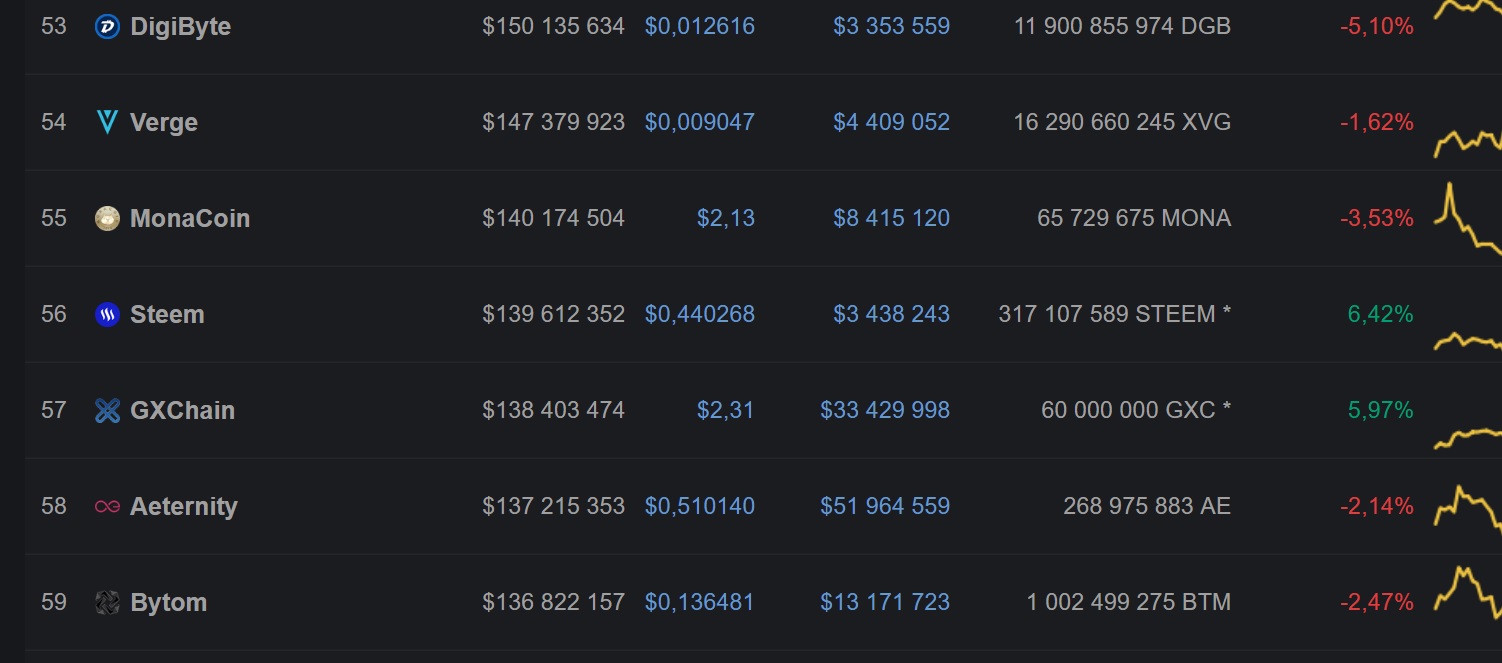The height and width of the screenshot is (663, 1502).
Task: Open the Aeternity coin page
Action: 184,506
